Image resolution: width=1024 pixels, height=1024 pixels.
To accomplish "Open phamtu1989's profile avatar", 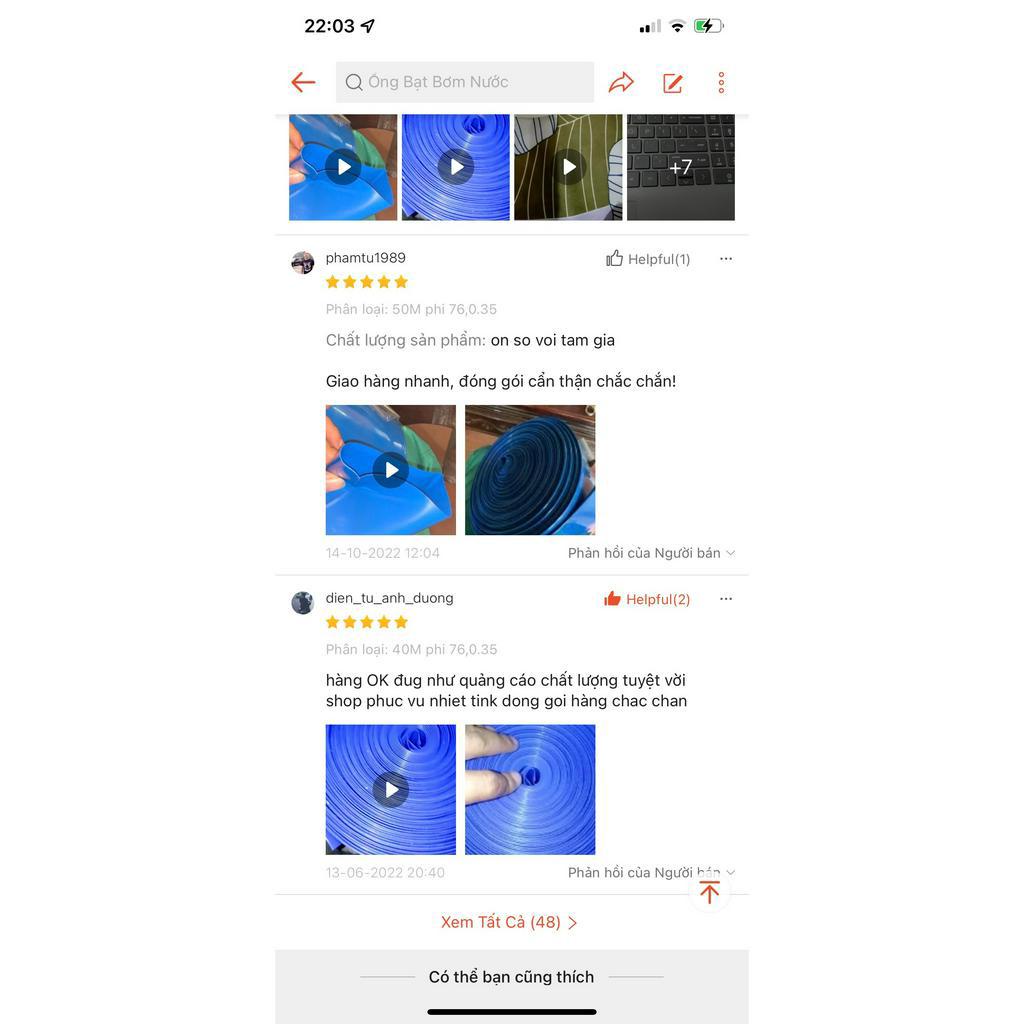I will tap(303, 263).
